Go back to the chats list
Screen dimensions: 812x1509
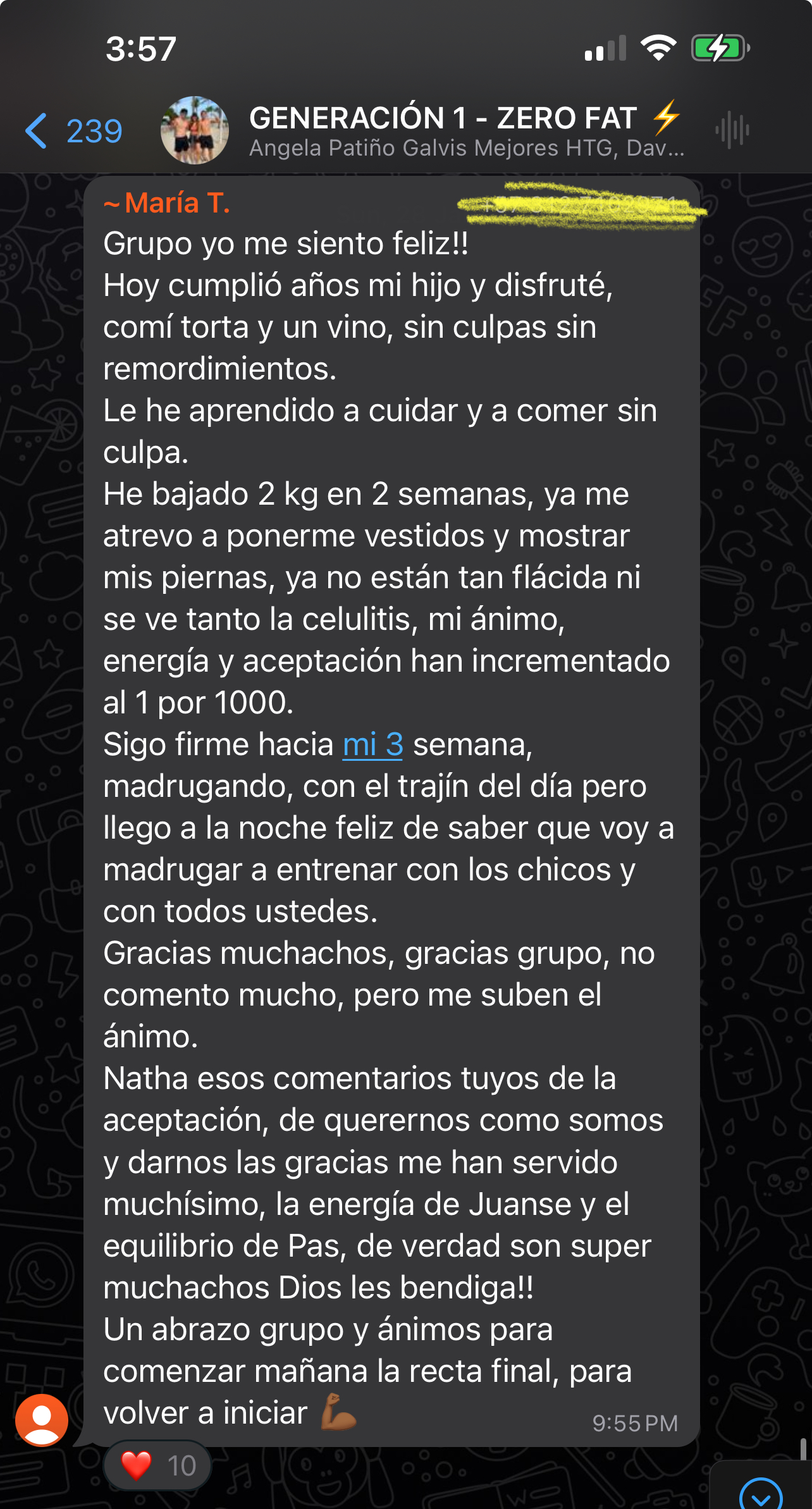coord(72,131)
